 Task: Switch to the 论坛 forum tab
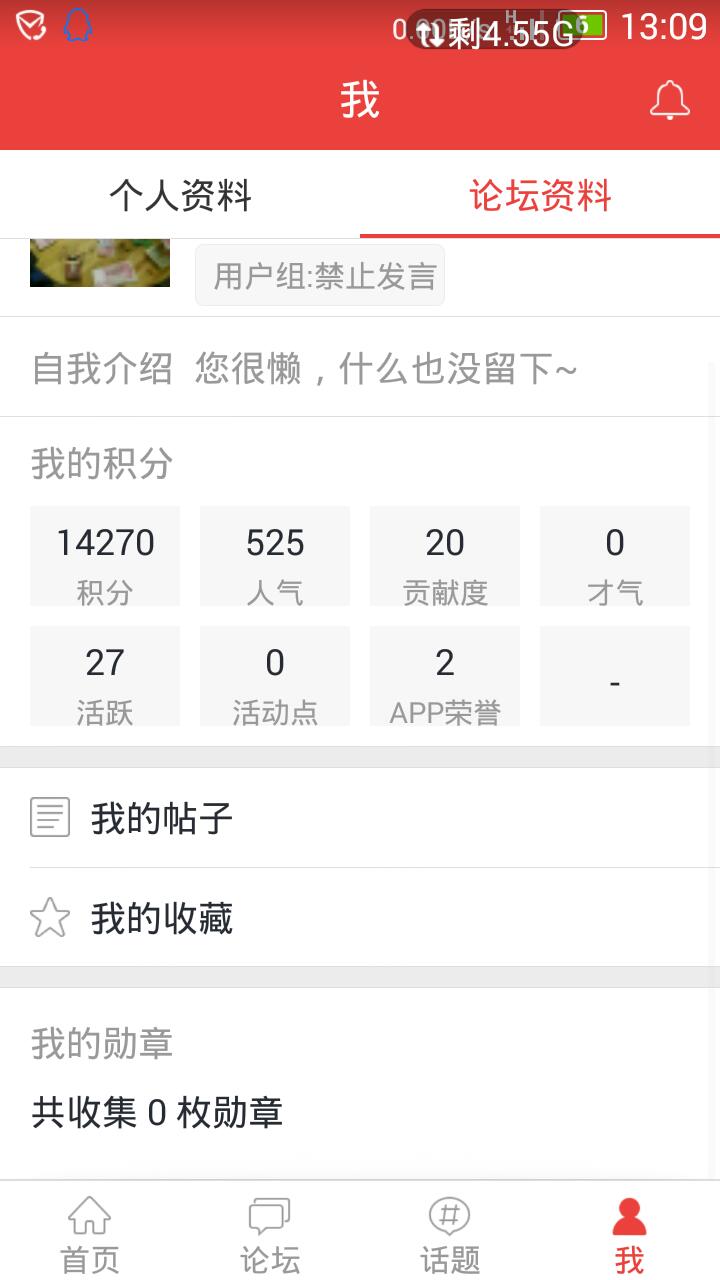pos(270,1233)
